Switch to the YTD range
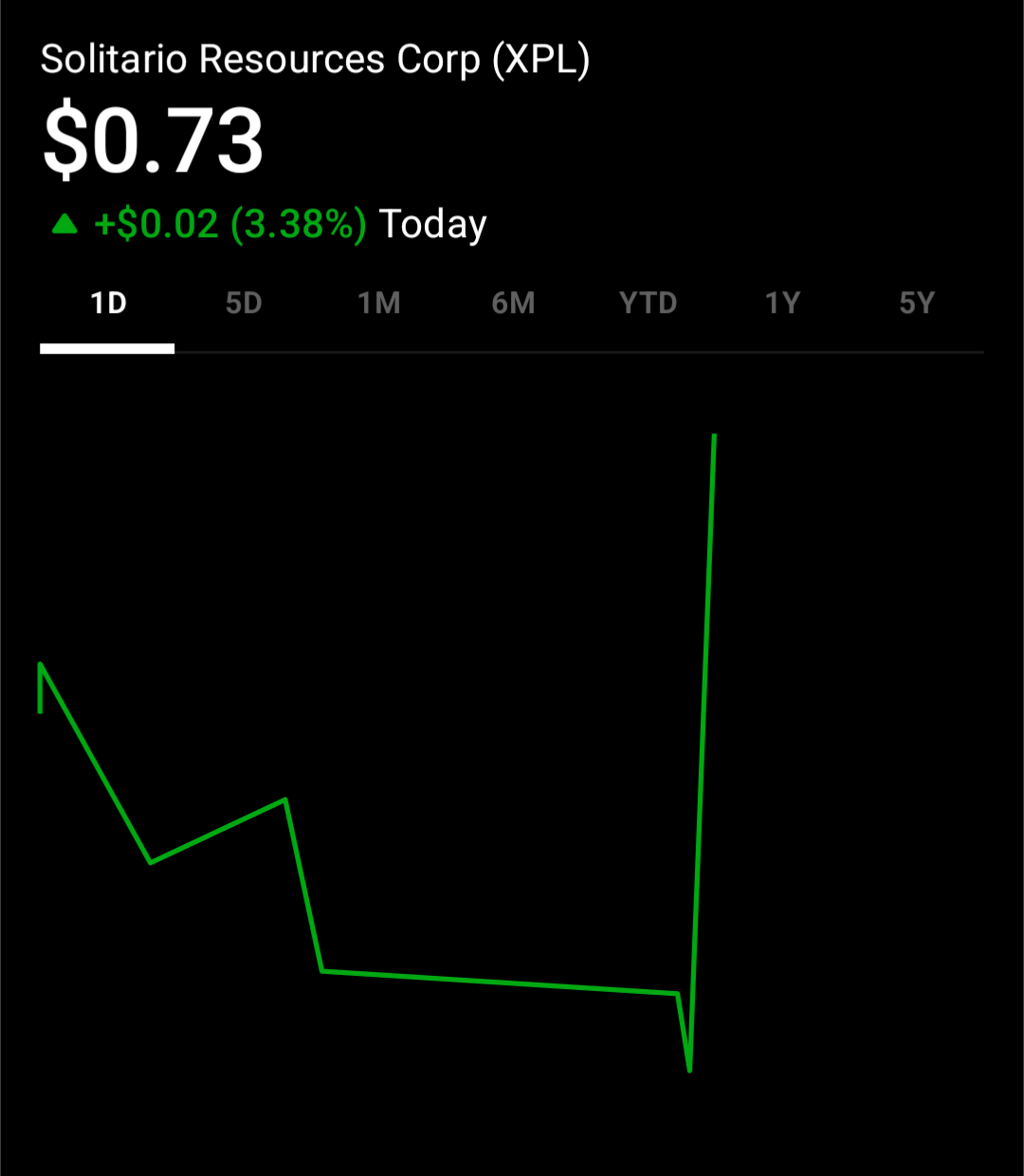The image size is (1024, 1176). click(x=649, y=303)
